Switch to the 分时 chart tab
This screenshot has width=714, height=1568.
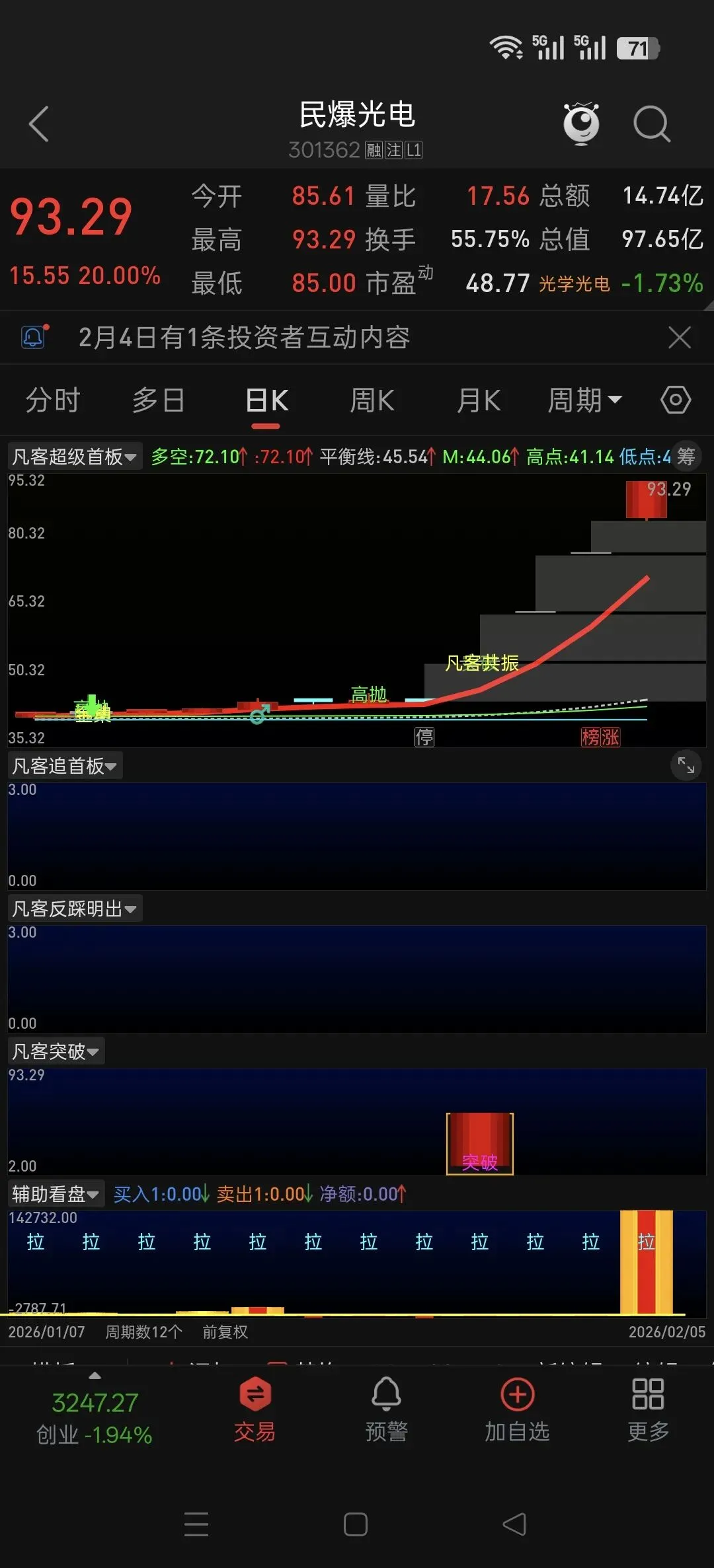point(53,400)
